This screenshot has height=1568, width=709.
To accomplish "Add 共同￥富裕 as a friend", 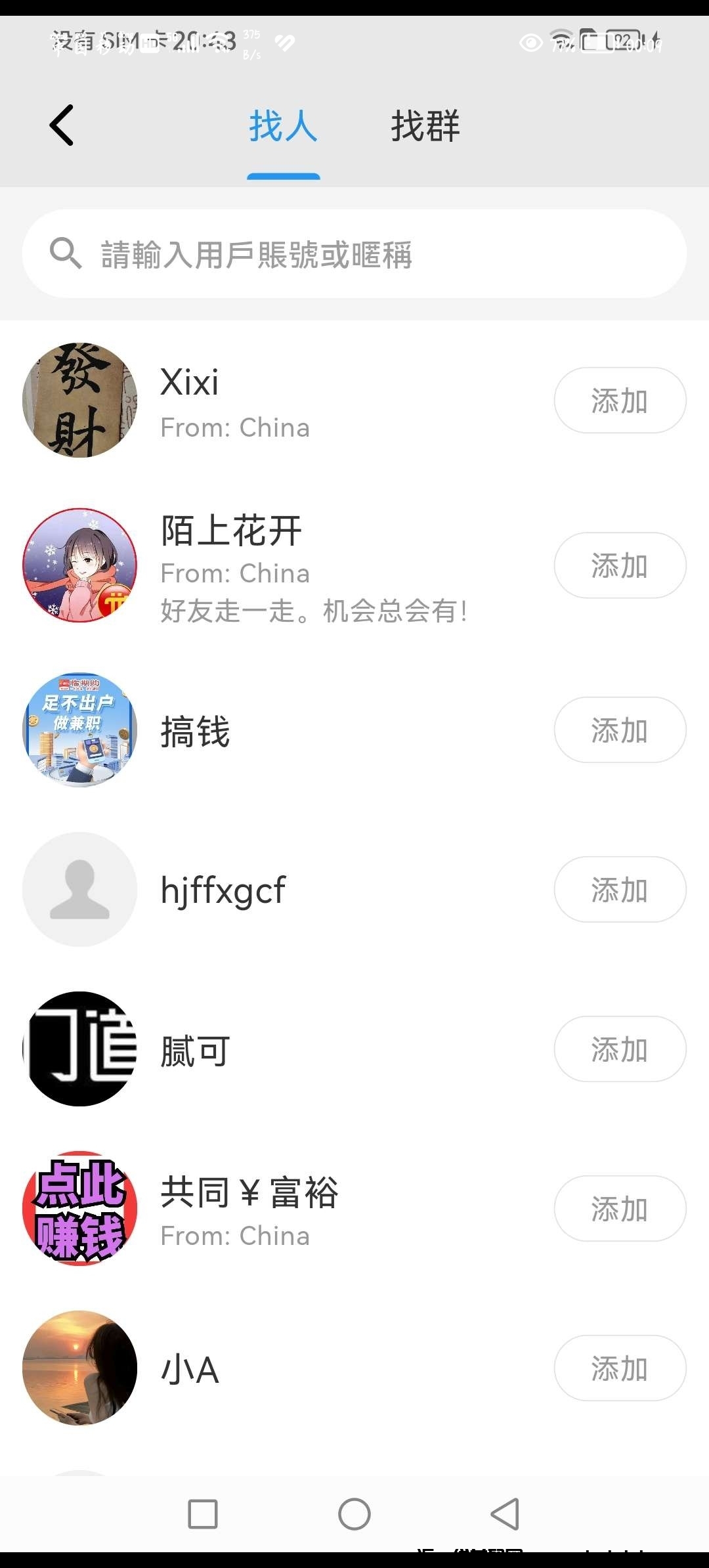I will pyautogui.click(x=620, y=1209).
